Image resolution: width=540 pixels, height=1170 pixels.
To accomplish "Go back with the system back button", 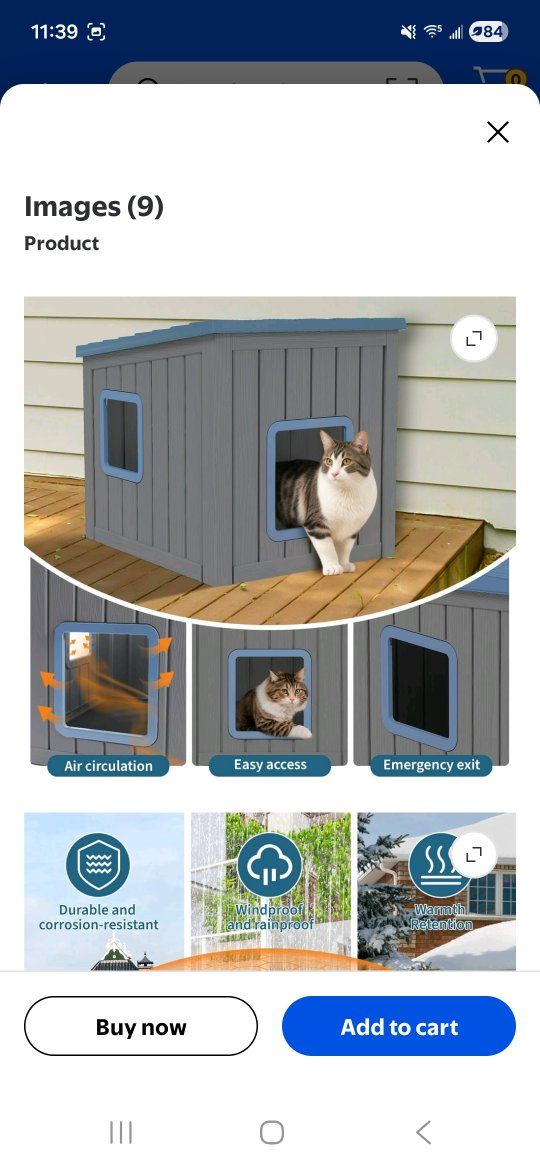I will [x=423, y=1132].
